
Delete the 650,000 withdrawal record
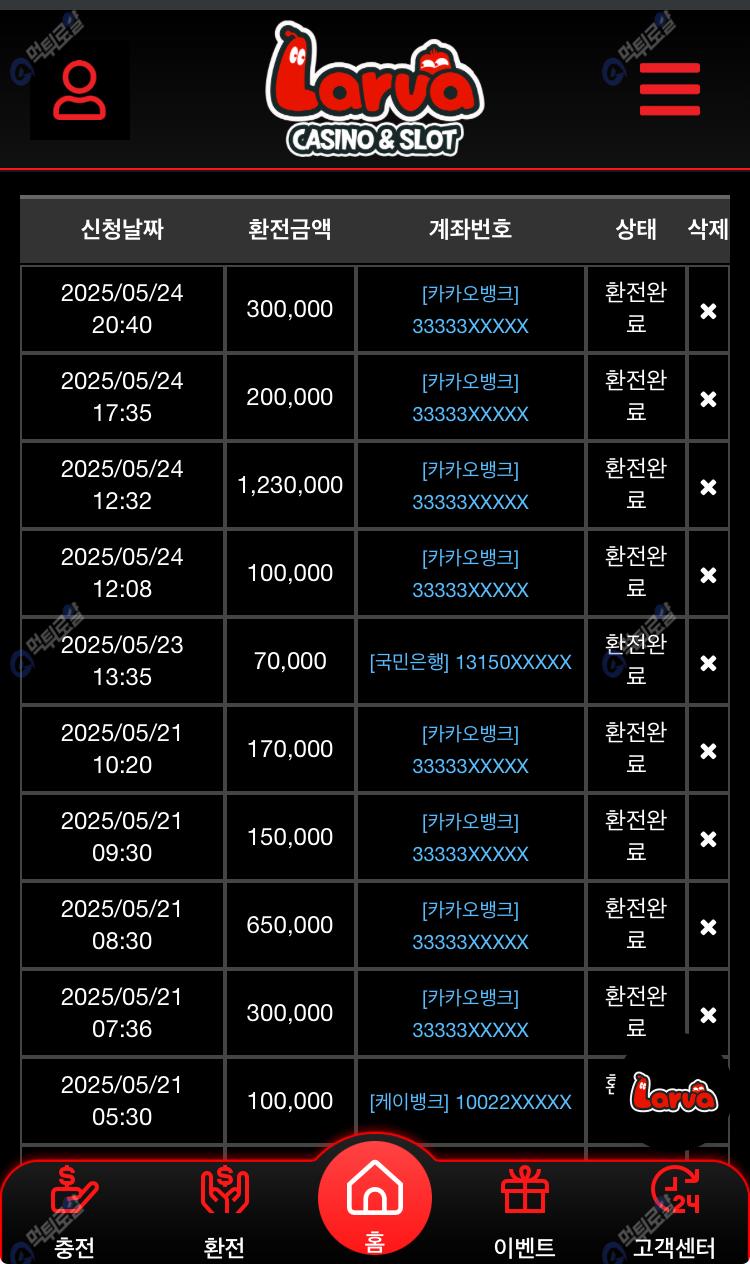[708, 927]
